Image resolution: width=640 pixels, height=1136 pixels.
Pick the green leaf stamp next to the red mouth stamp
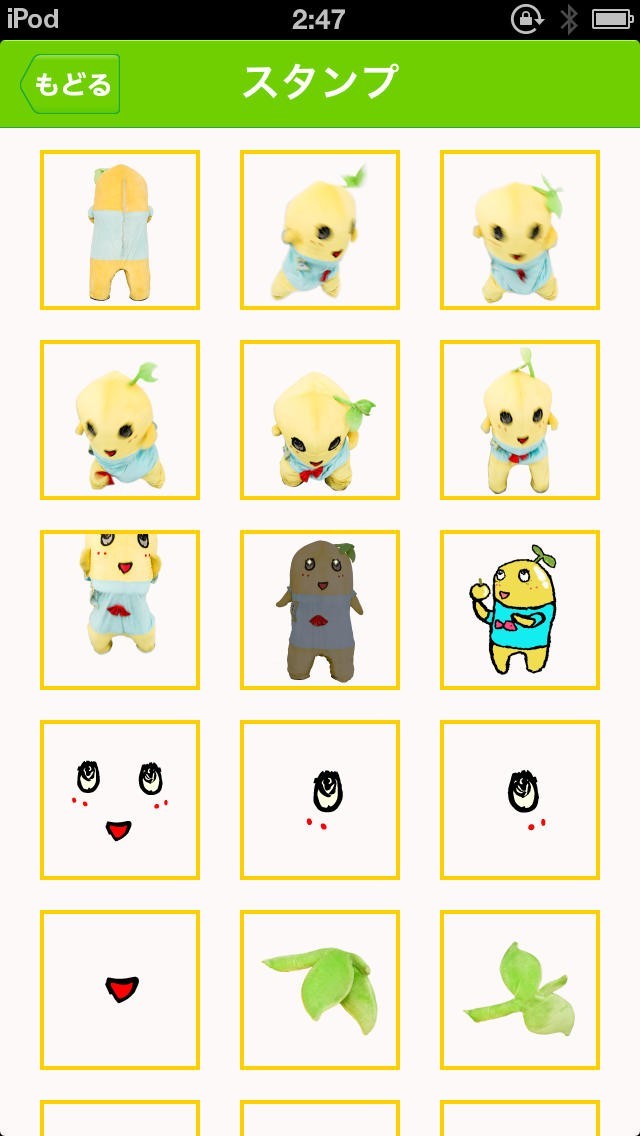tap(320, 990)
